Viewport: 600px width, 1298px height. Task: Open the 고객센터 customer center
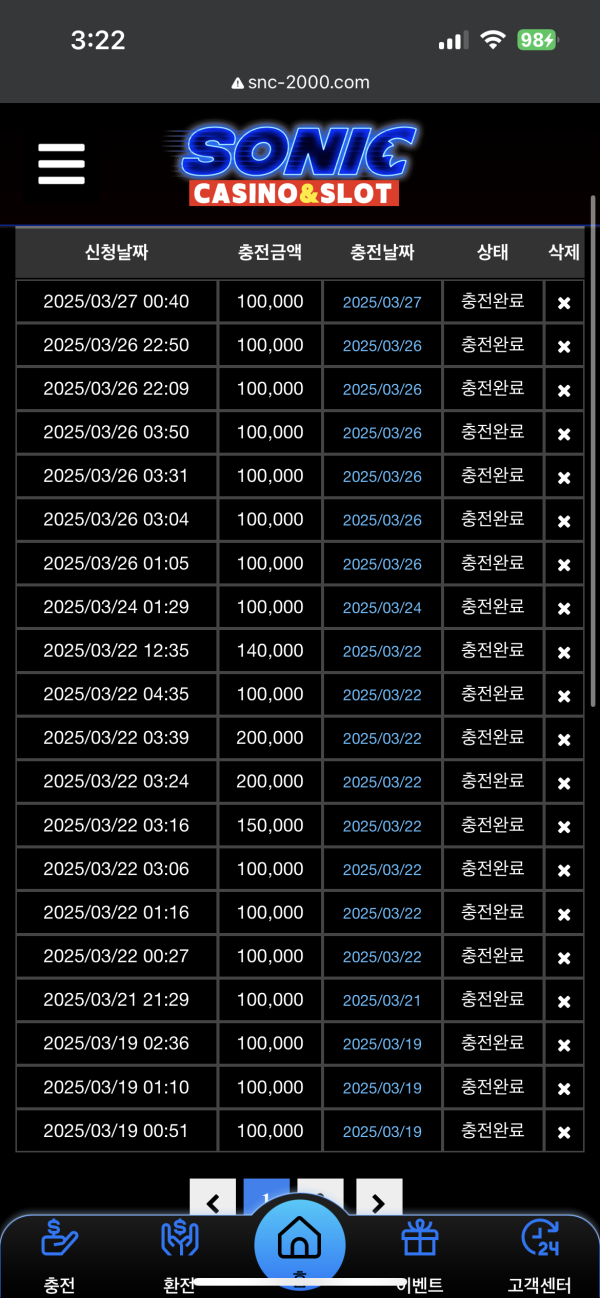coord(540,1256)
